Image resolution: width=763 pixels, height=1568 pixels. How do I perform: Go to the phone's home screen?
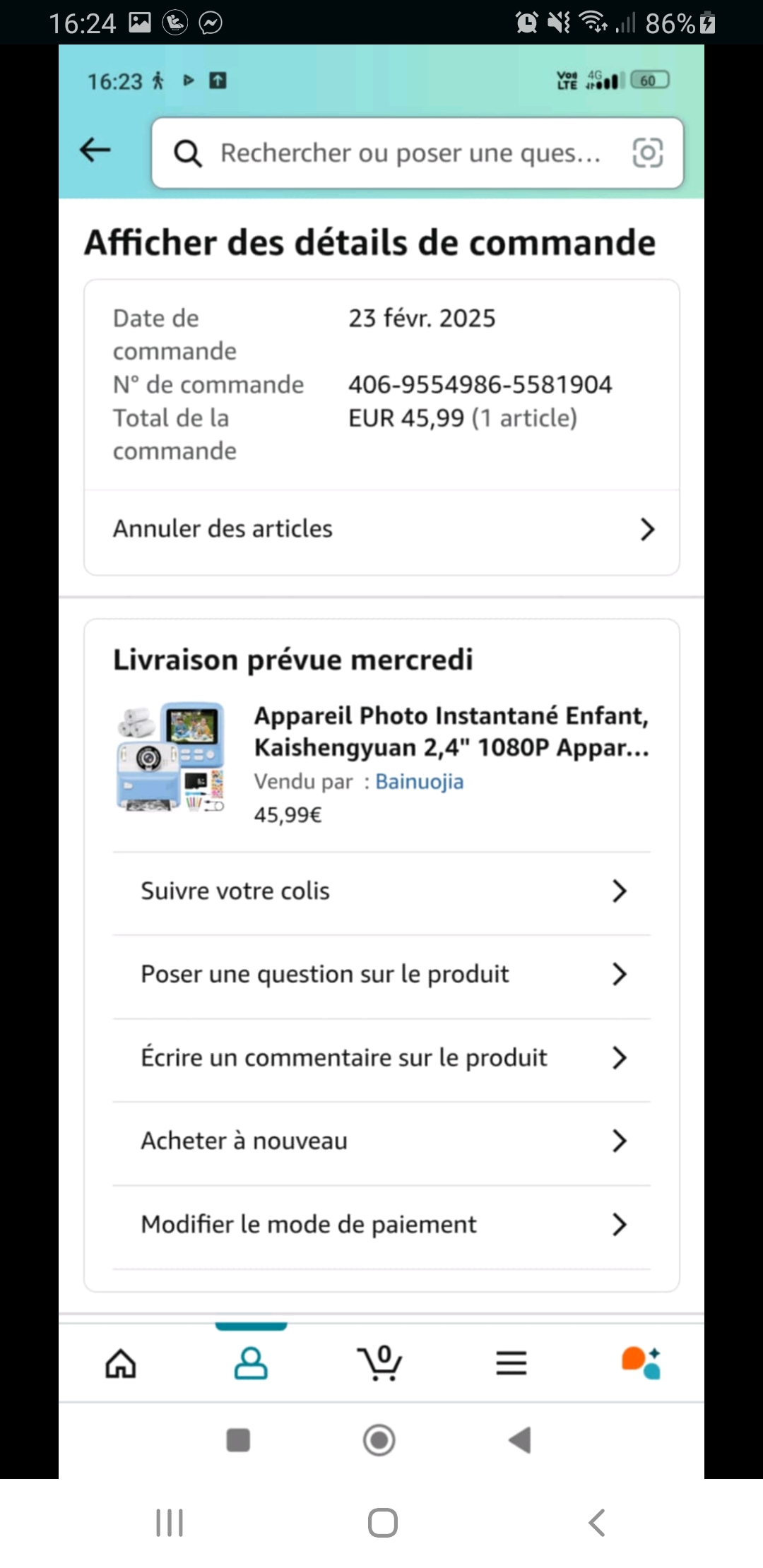coord(382,1523)
